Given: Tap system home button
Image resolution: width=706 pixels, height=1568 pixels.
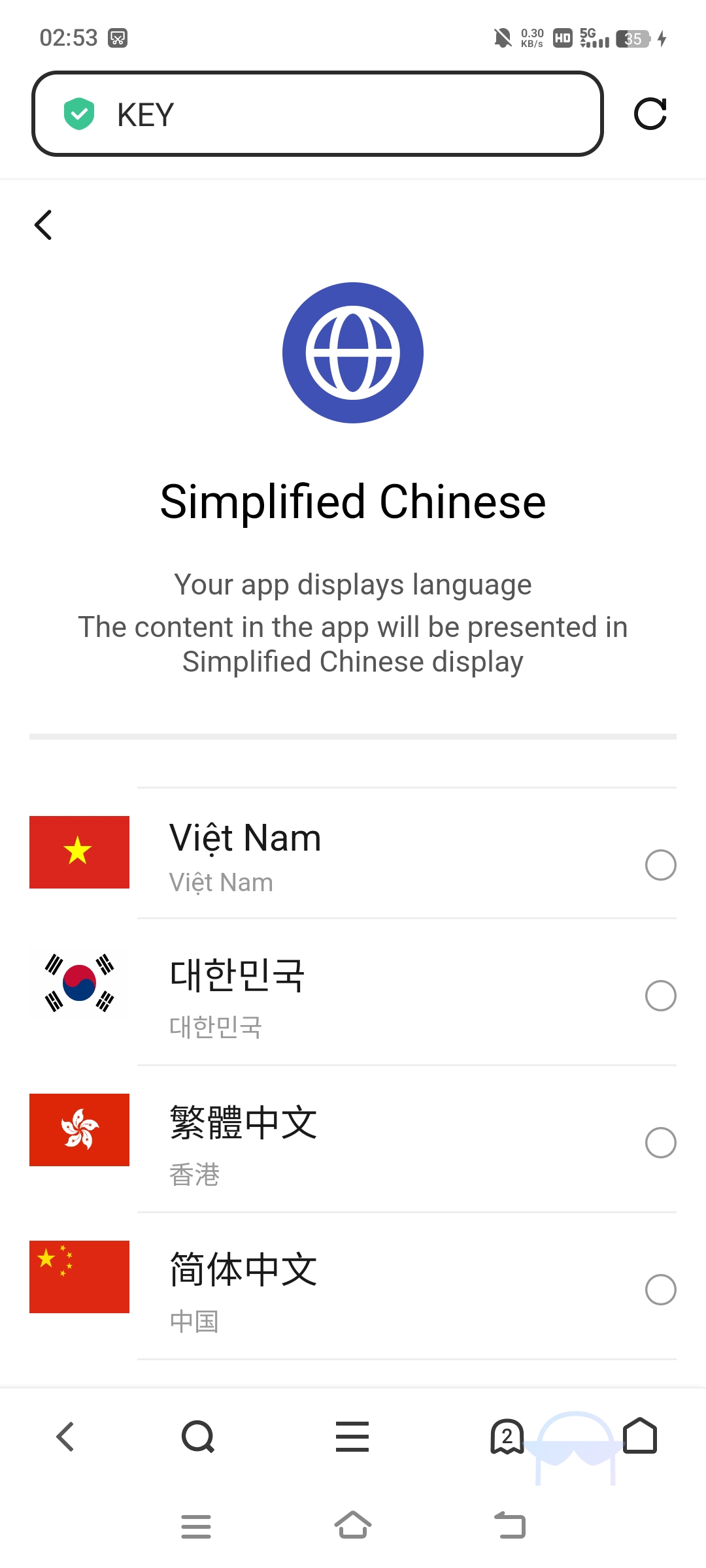Looking at the screenshot, I should point(353,1525).
